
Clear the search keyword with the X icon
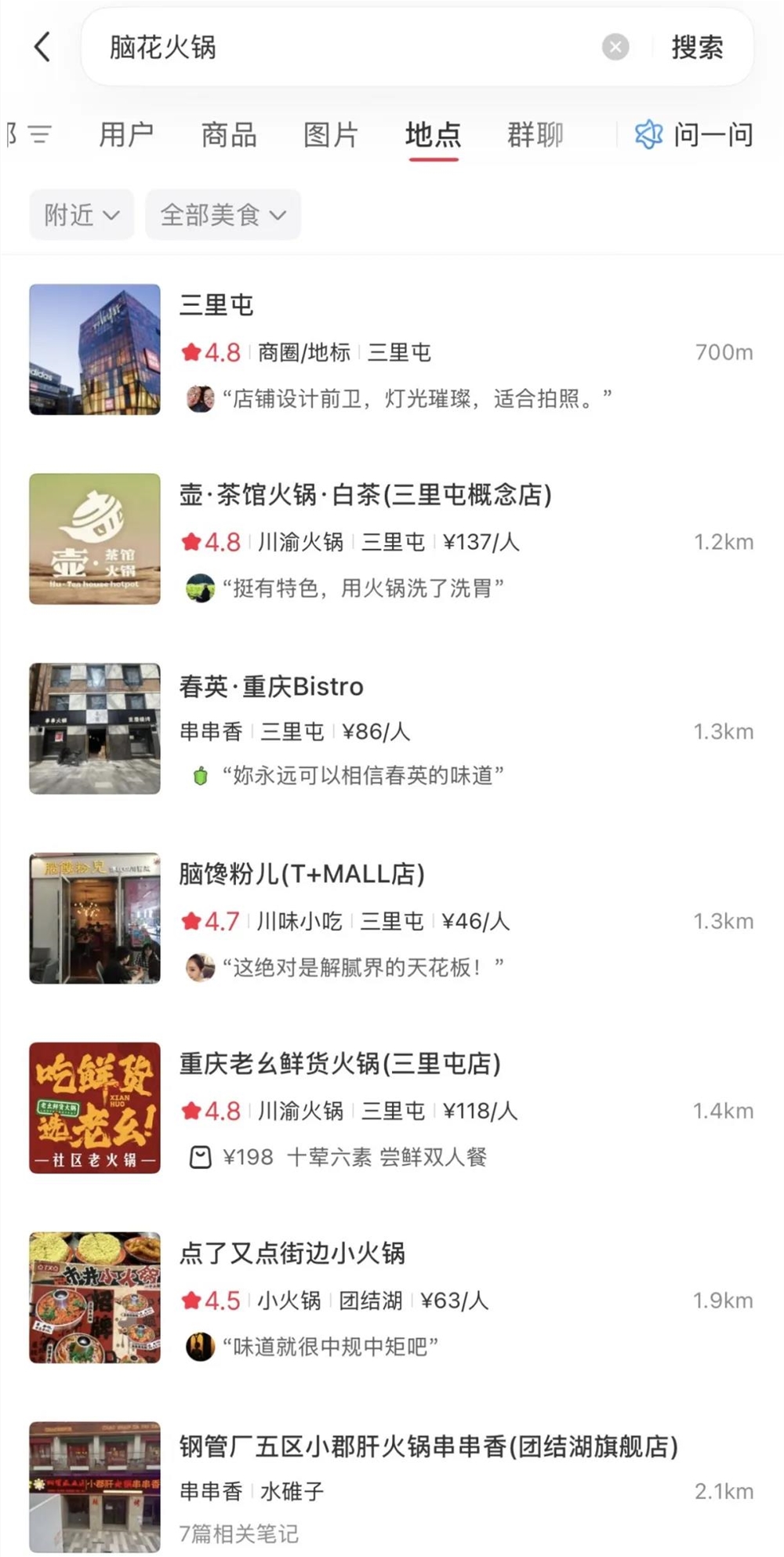(x=615, y=47)
